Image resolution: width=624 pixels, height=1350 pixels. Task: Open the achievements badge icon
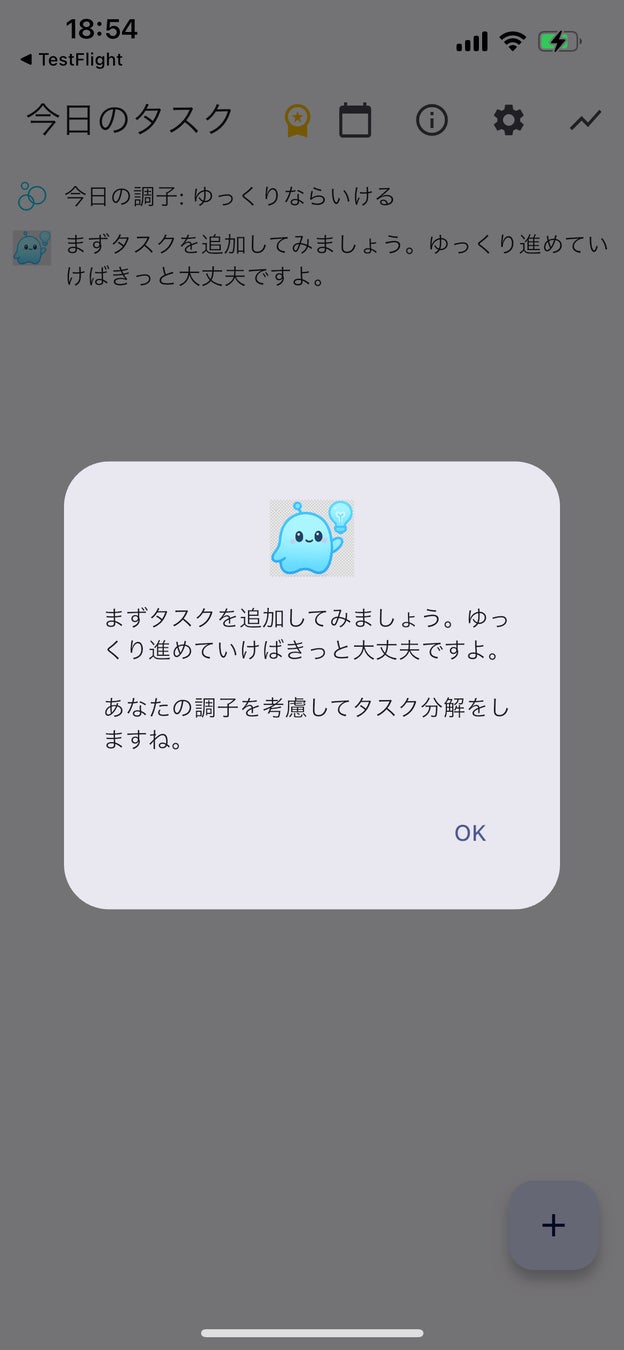pyautogui.click(x=297, y=121)
